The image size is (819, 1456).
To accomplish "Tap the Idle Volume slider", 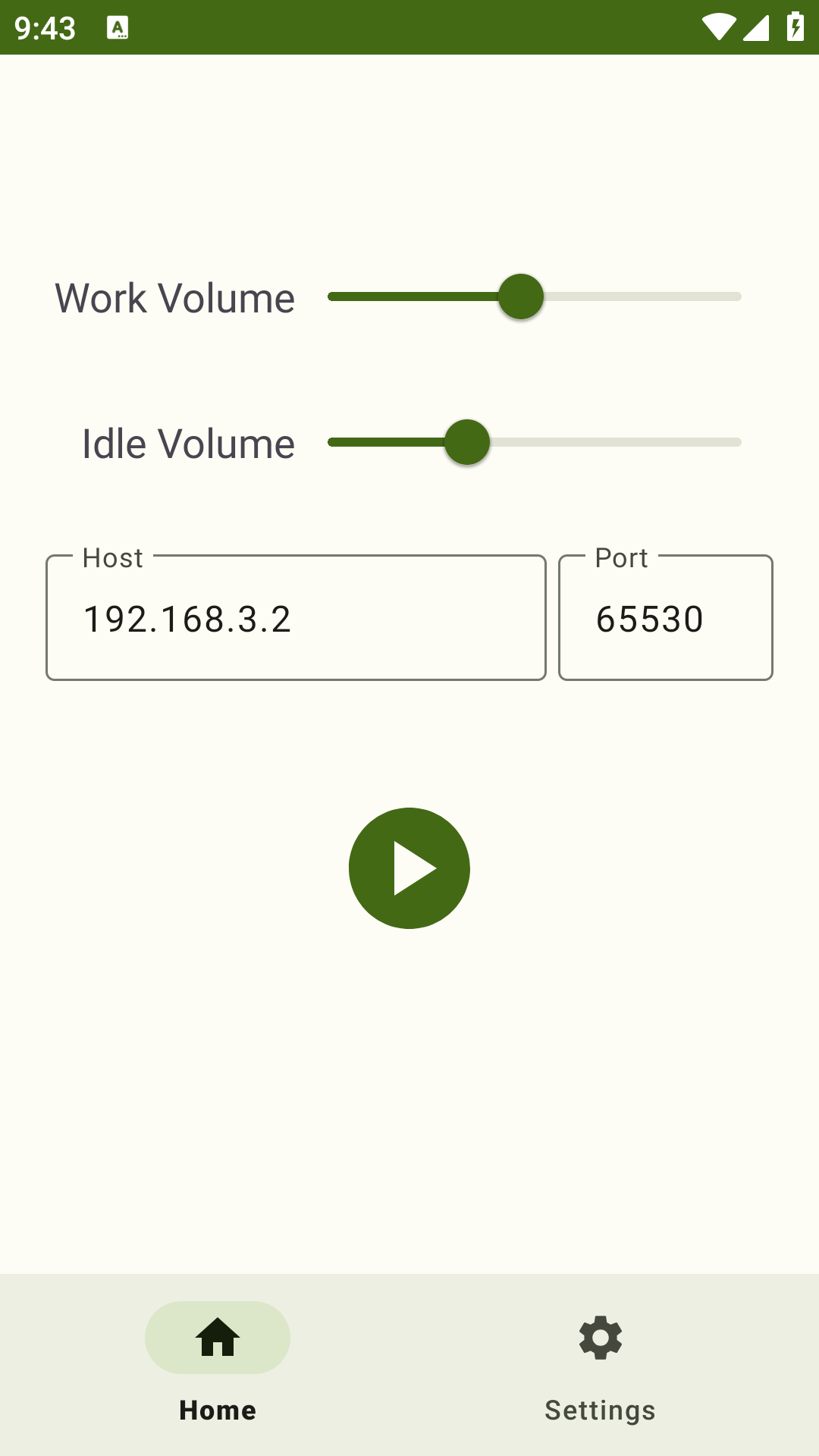I will coord(467,442).
